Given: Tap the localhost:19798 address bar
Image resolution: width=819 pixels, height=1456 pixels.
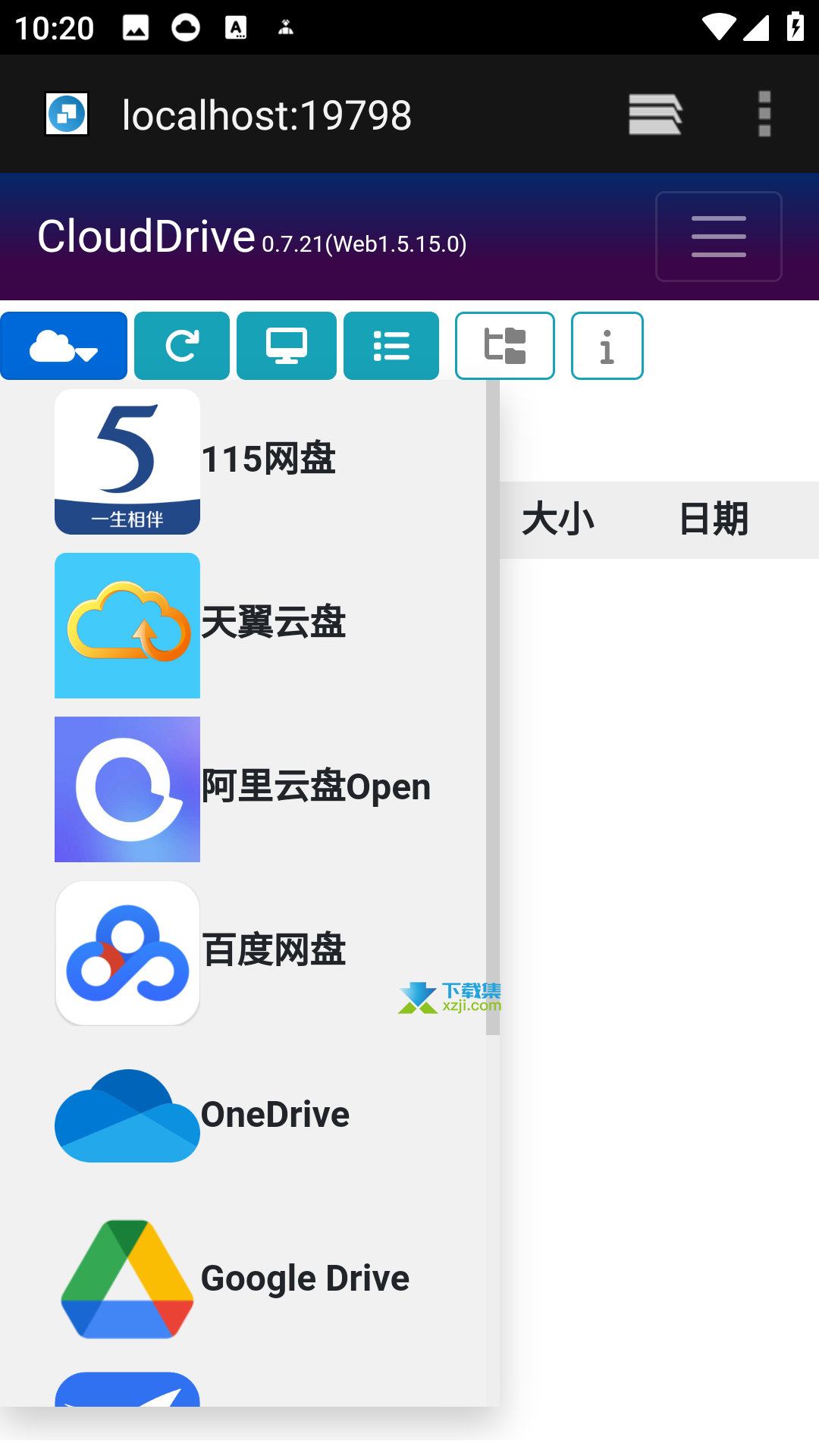Looking at the screenshot, I should click(x=267, y=115).
